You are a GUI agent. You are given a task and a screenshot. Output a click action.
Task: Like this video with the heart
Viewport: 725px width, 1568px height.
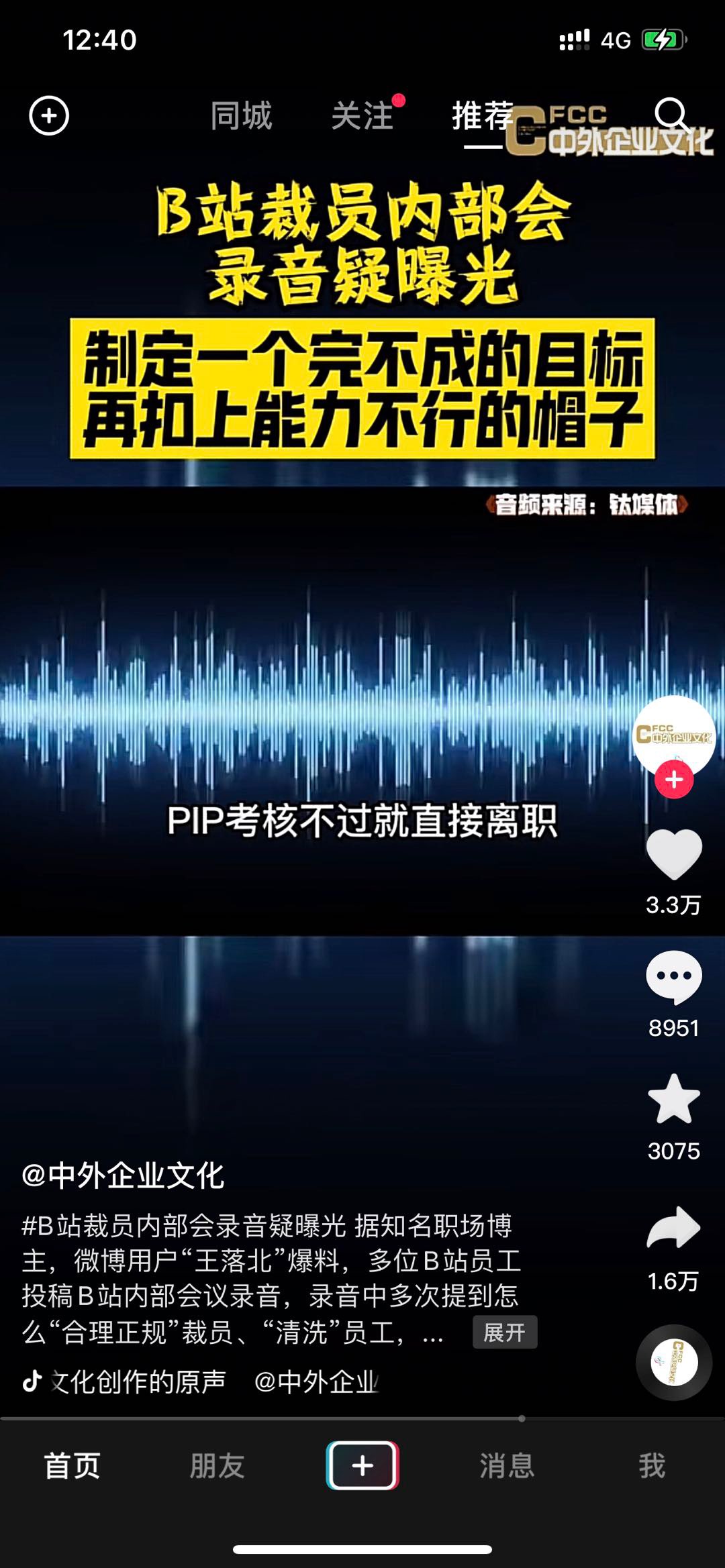674,854
